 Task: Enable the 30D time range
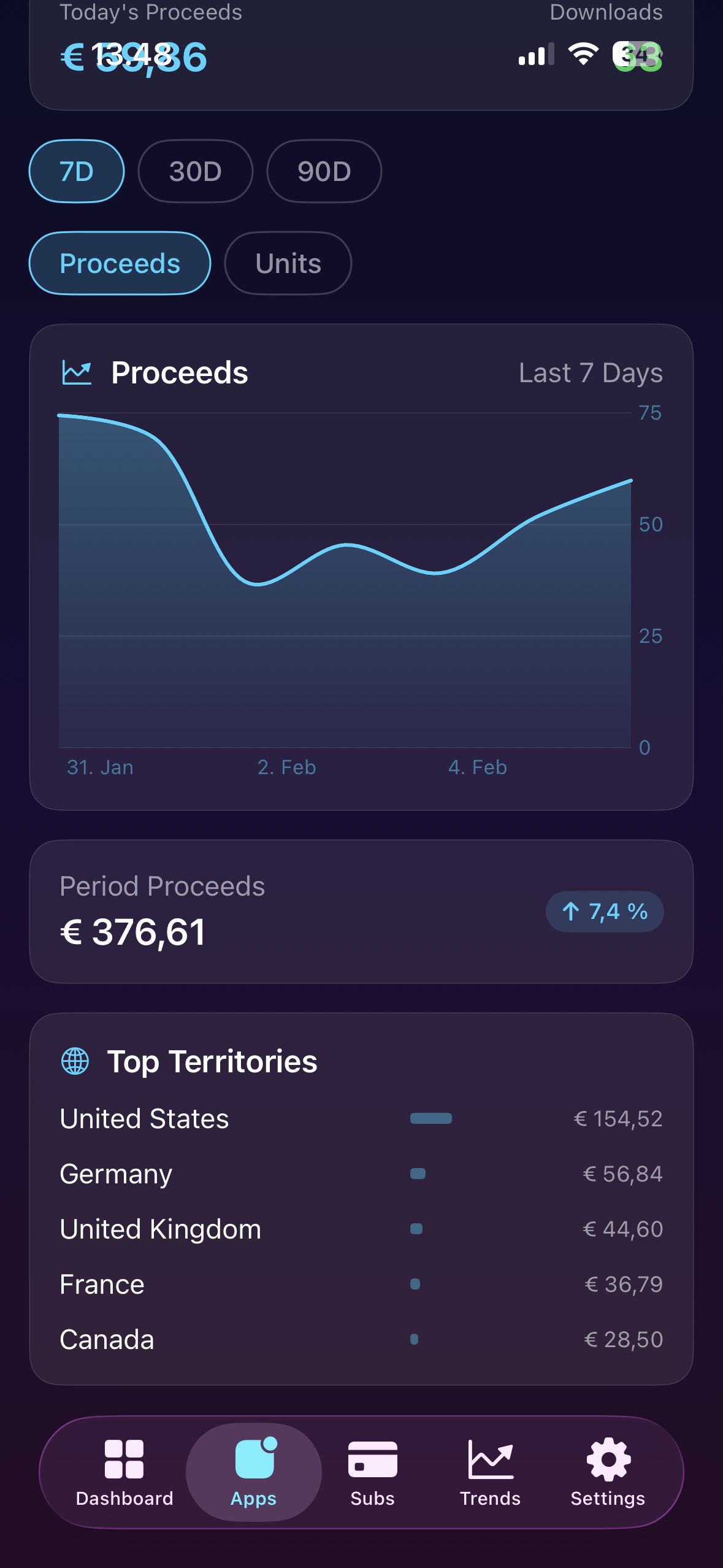[x=196, y=171]
